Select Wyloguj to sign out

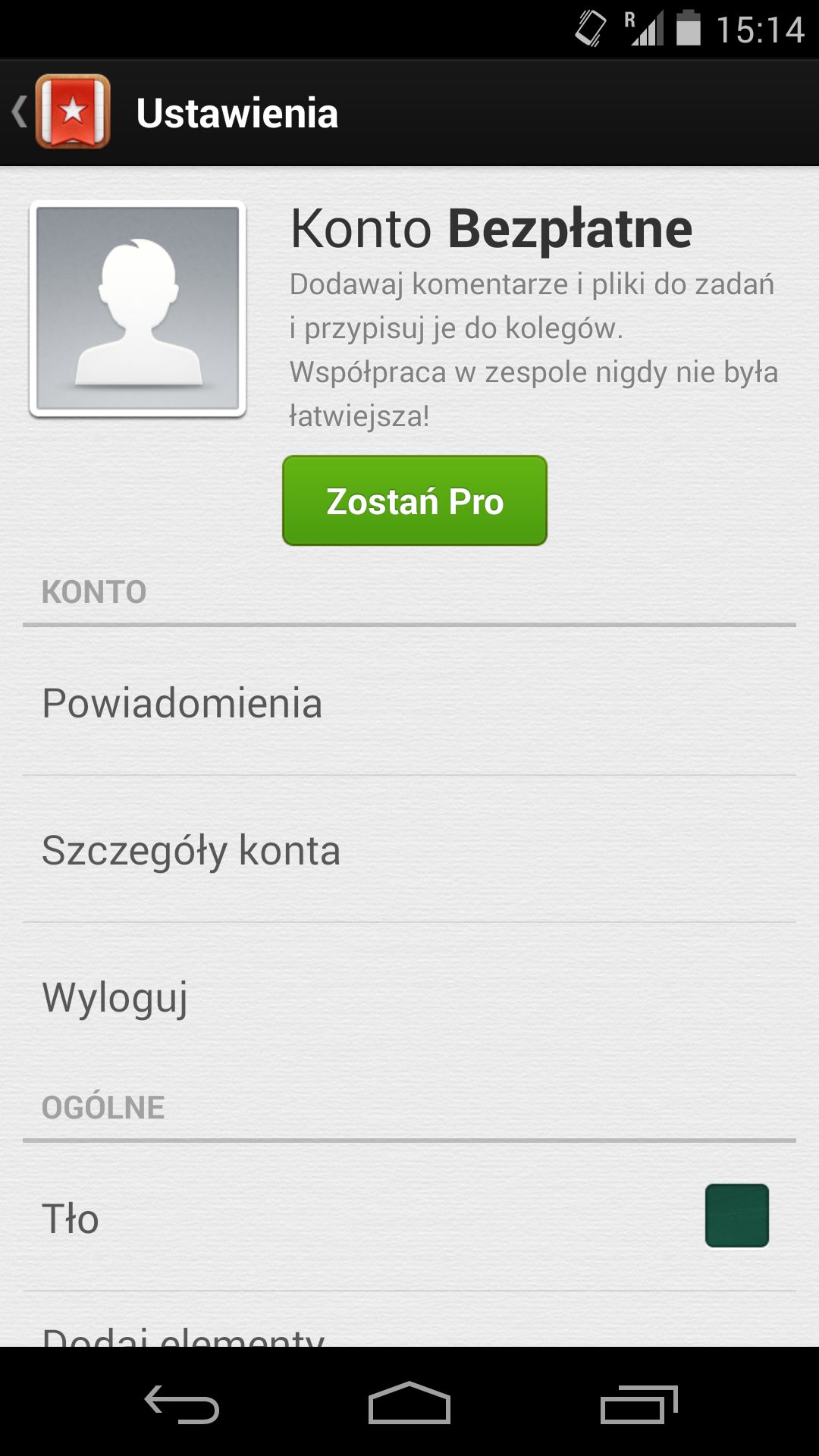(x=409, y=996)
